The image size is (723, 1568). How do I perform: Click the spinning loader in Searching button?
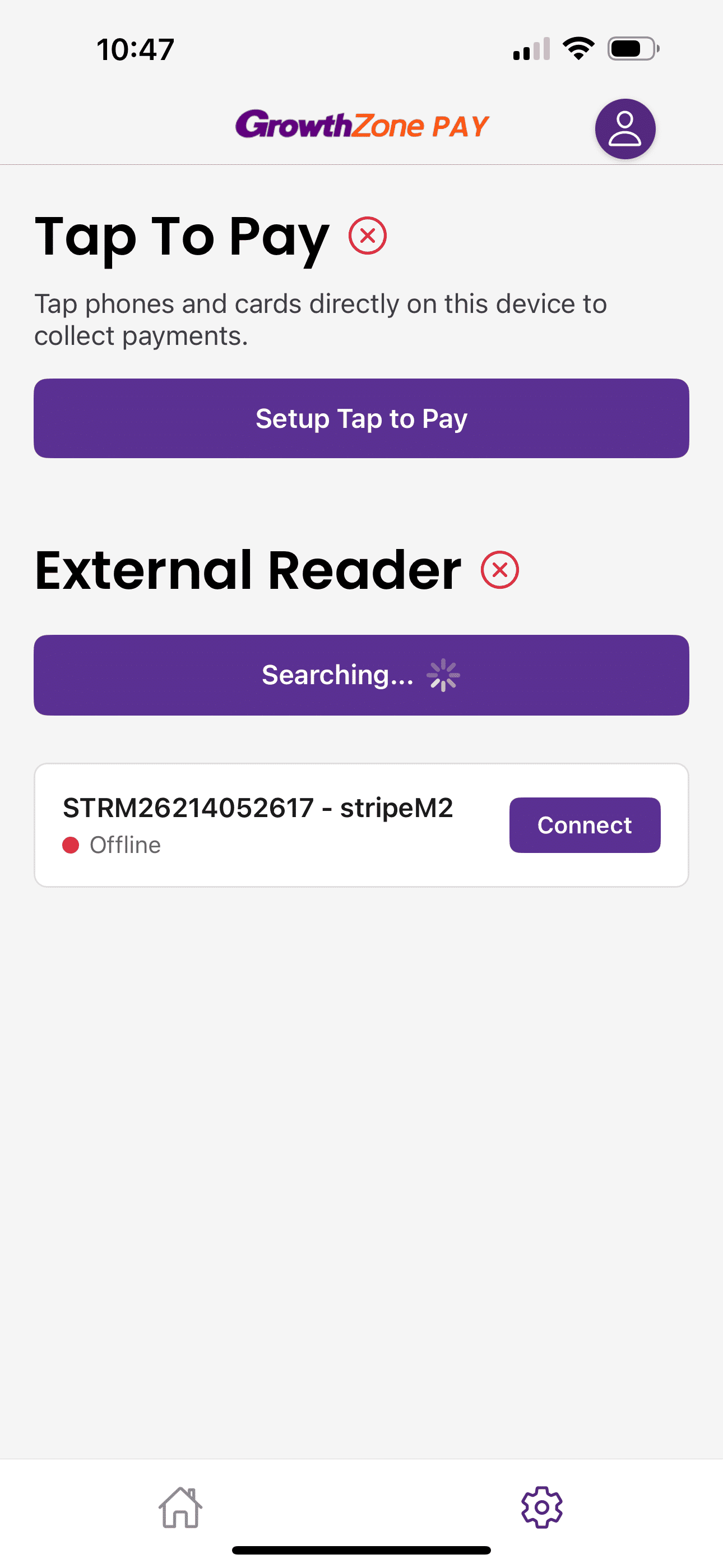(x=443, y=675)
